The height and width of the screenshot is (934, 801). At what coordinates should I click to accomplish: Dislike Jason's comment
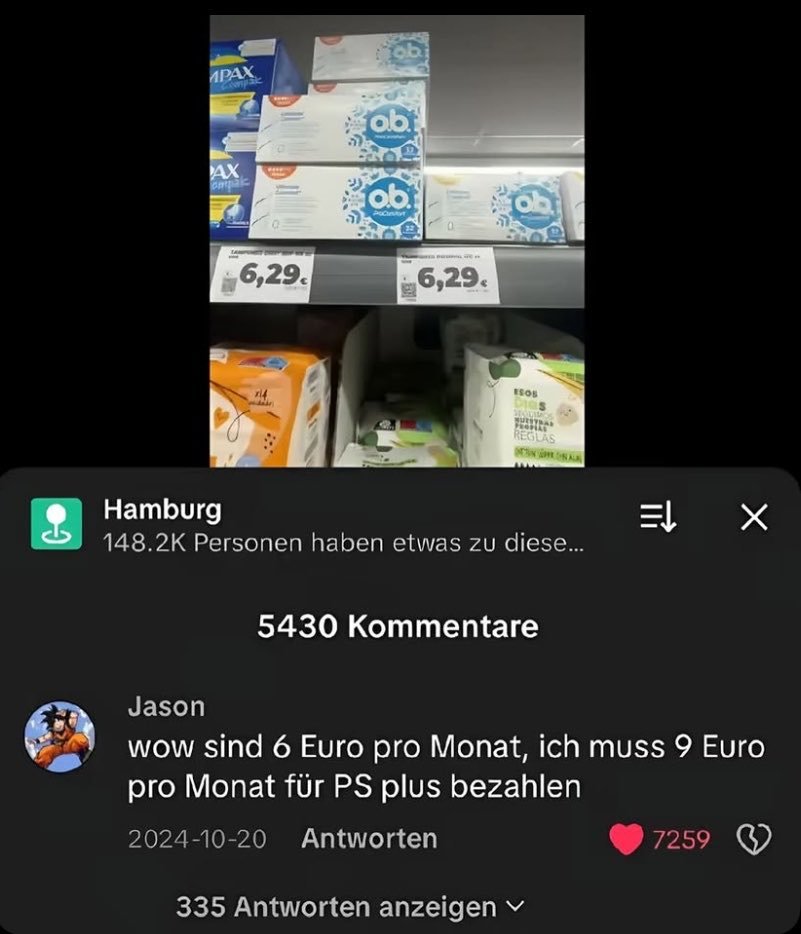coord(753,840)
